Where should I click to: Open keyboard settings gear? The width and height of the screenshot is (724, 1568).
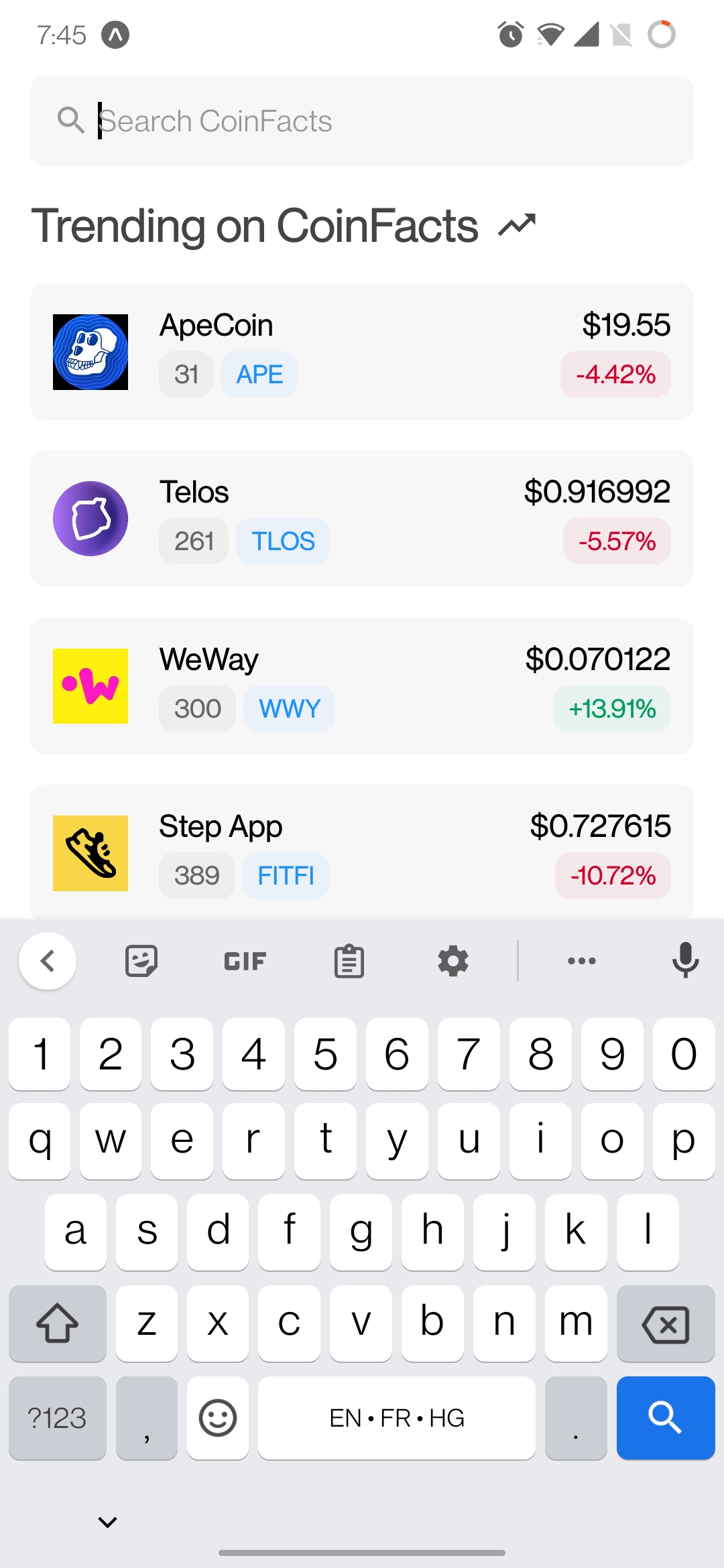click(x=453, y=961)
